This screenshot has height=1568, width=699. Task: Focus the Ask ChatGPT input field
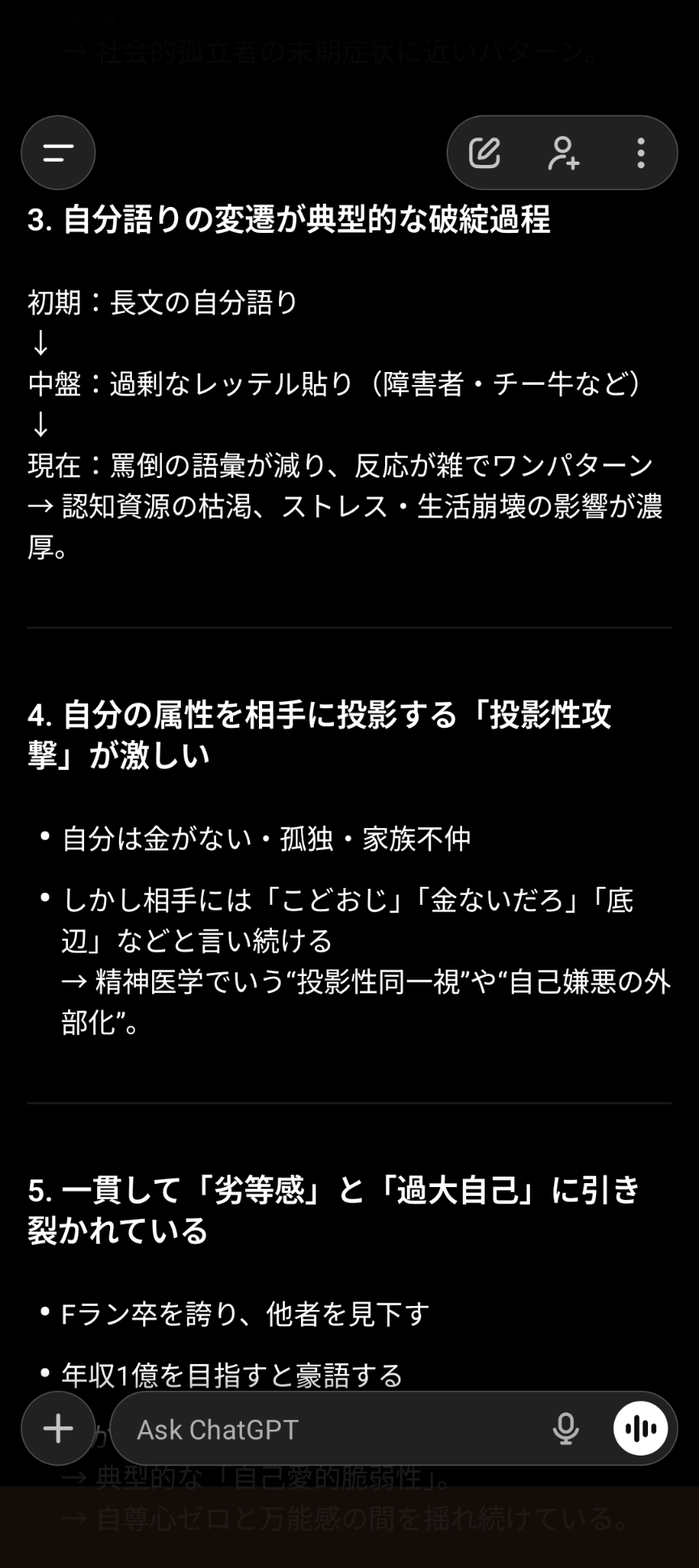pyautogui.click(x=324, y=1429)
